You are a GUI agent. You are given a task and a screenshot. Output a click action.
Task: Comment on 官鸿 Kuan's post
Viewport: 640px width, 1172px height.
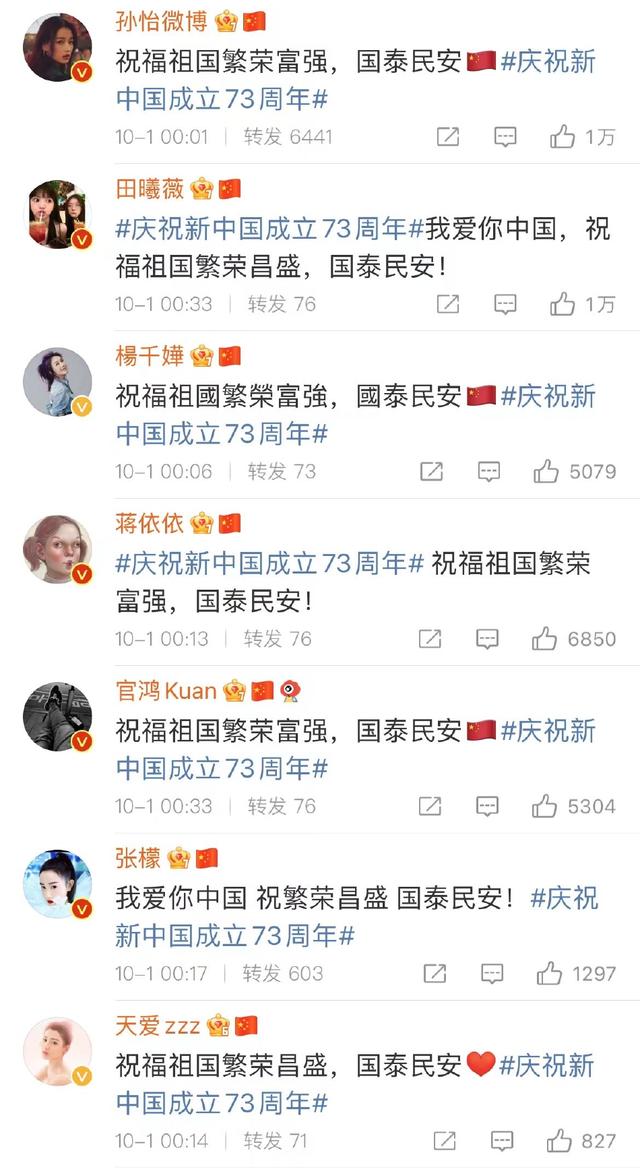488,805
